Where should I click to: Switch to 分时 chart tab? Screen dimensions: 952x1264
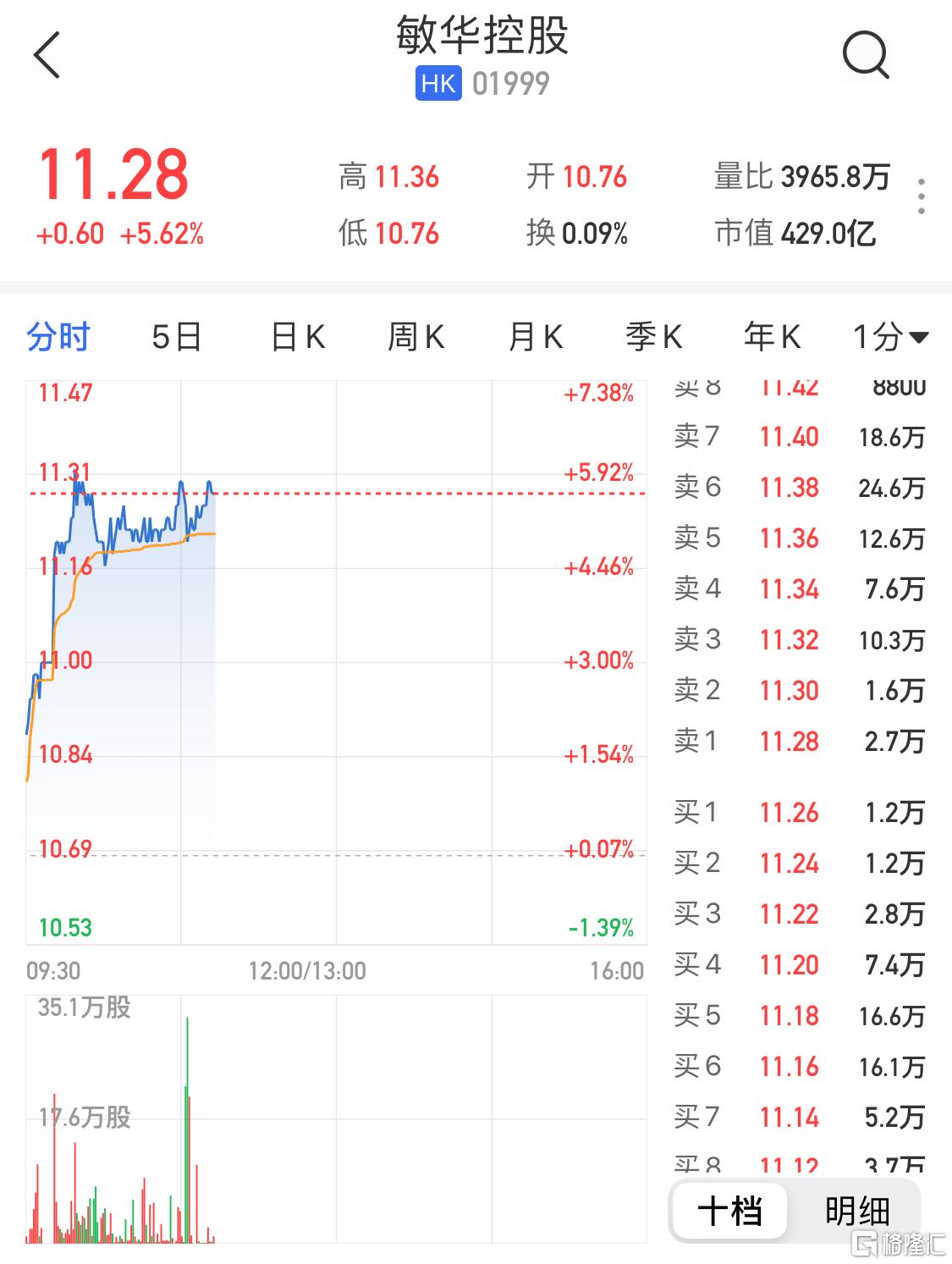58,337
